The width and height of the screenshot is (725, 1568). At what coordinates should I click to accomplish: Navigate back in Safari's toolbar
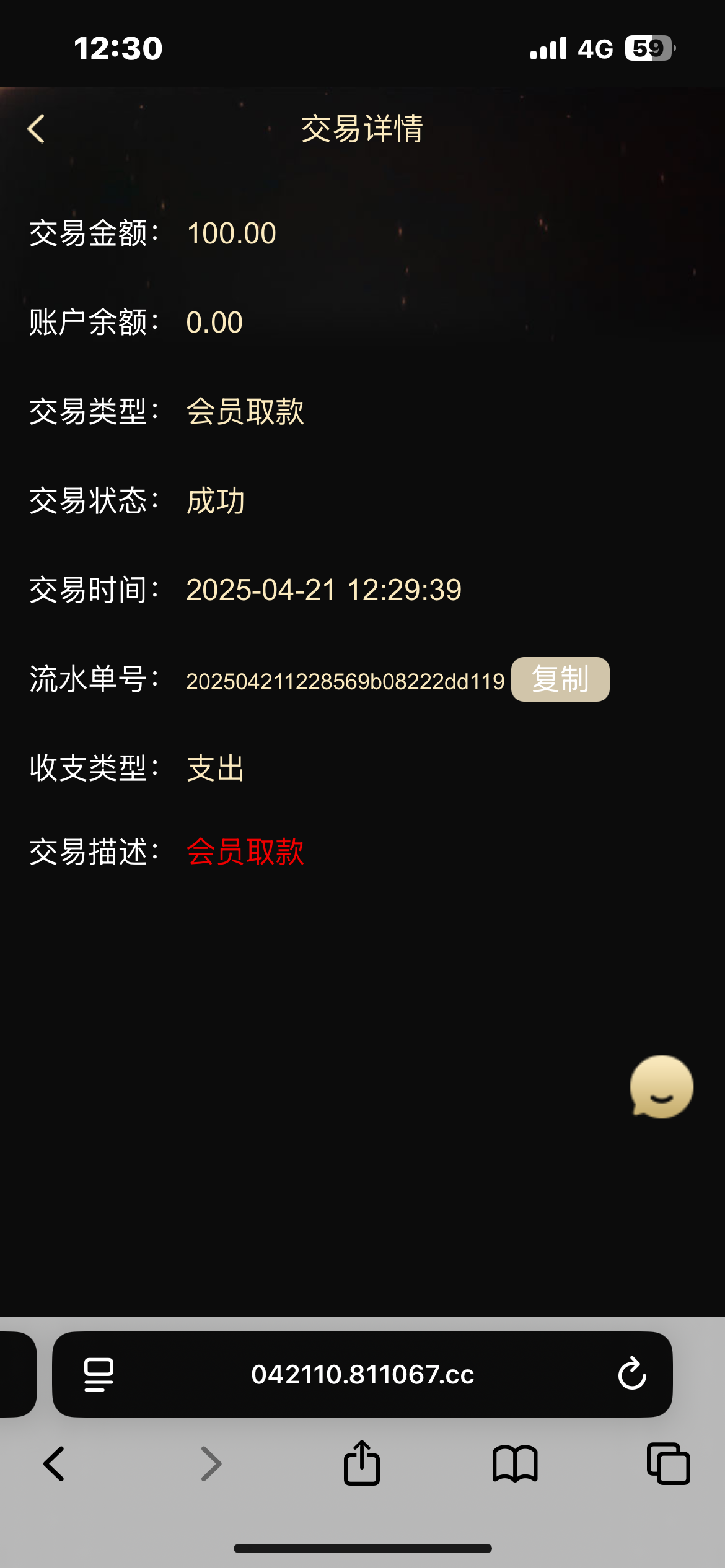pyautogui.click(x=54, y=1464)
